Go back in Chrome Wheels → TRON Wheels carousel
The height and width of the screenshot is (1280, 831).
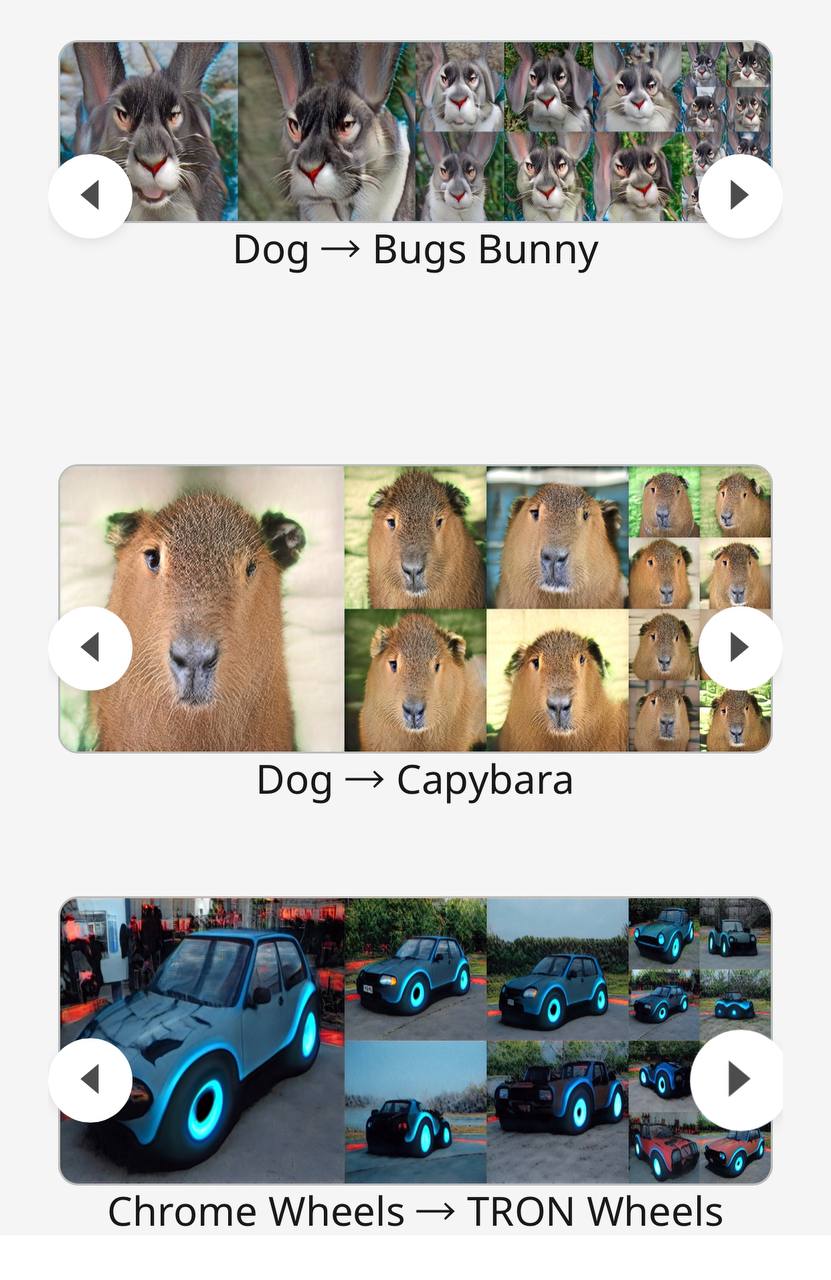coord(90,1080)
